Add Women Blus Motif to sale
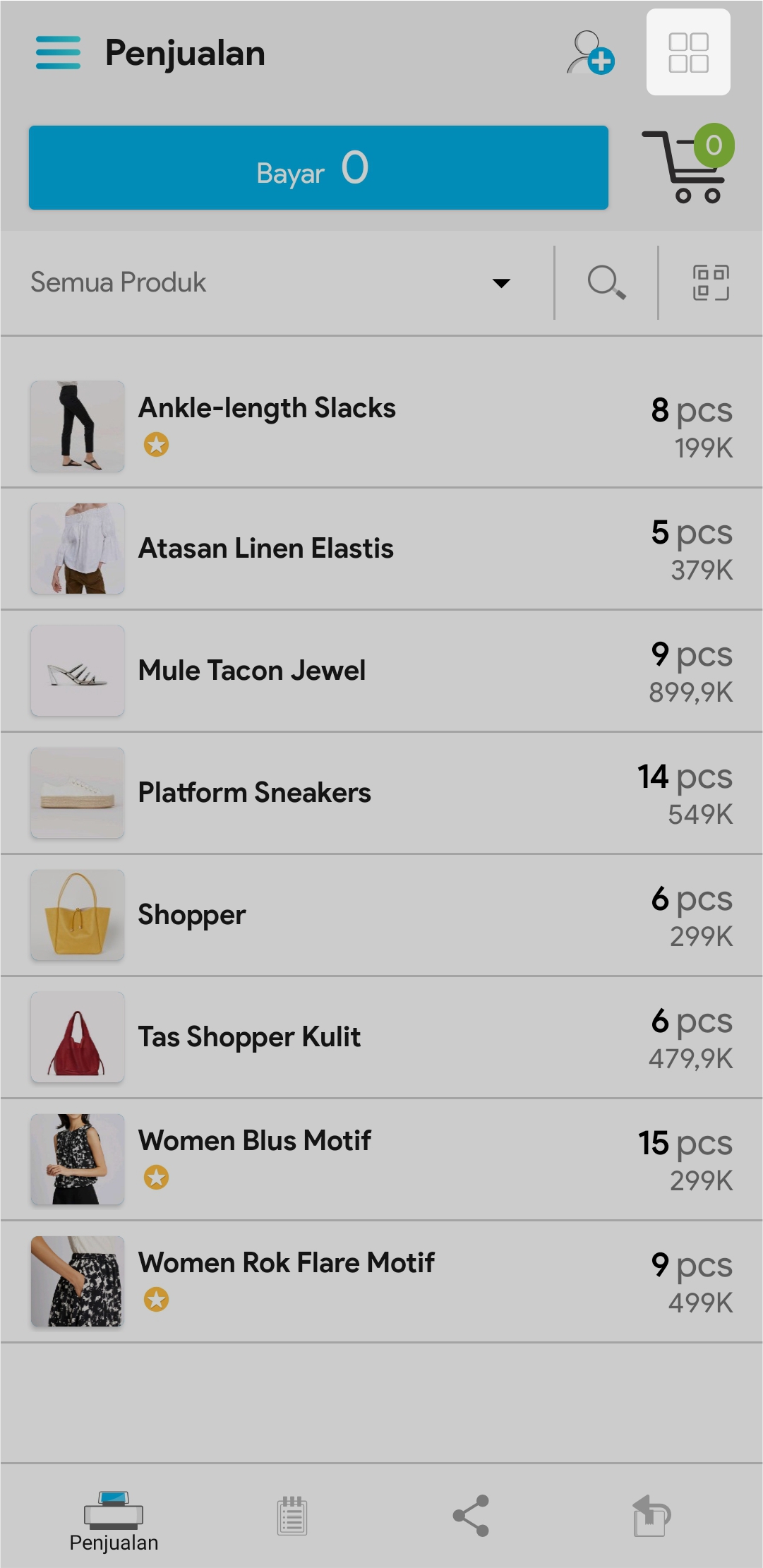Image resolution: width=763 pixels, height=1568 pixels. (x=381, y=1159)
